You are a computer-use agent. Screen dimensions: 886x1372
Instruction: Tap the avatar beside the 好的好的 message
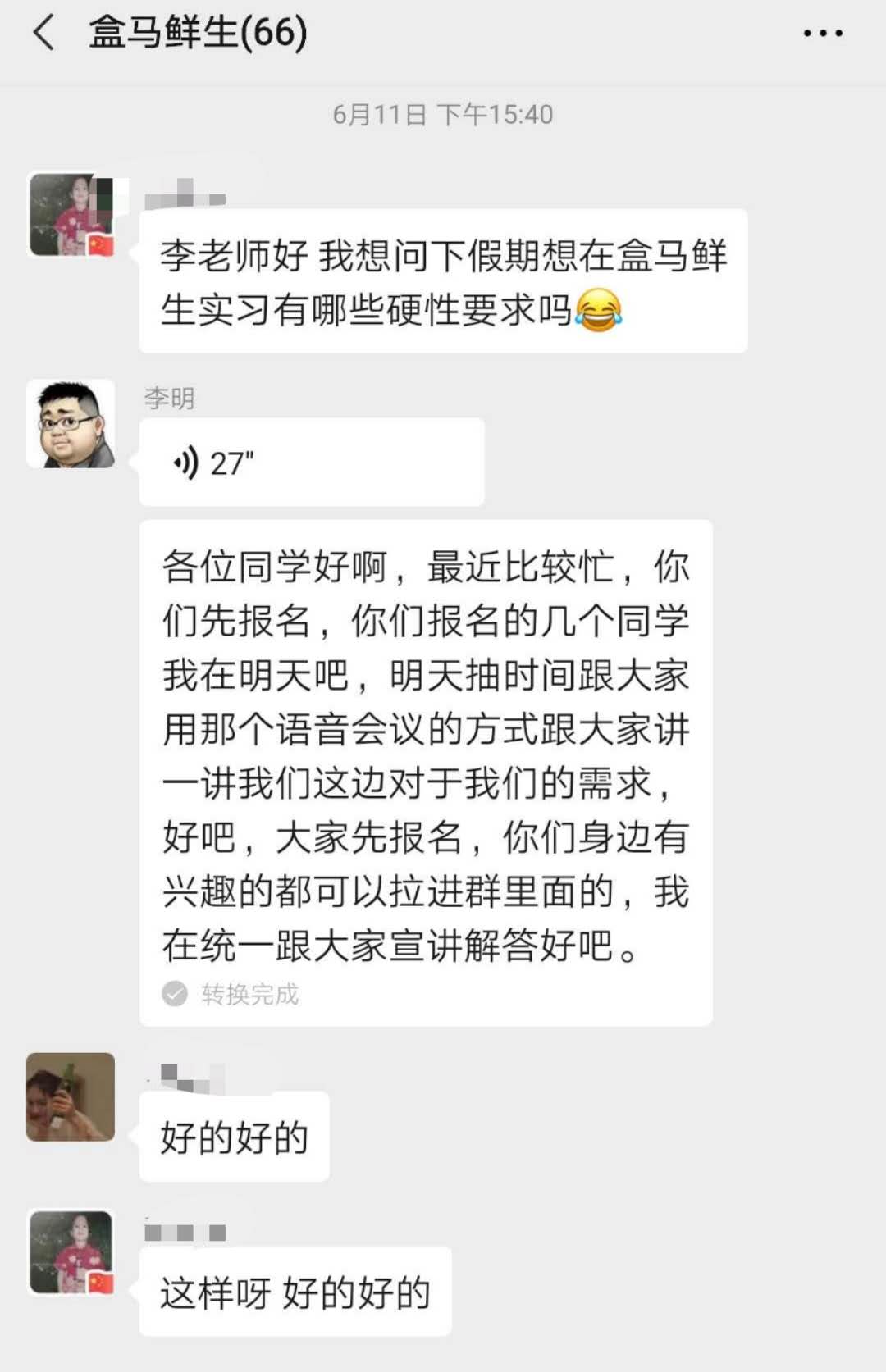pyautogui.click(x=71, y=1096)
